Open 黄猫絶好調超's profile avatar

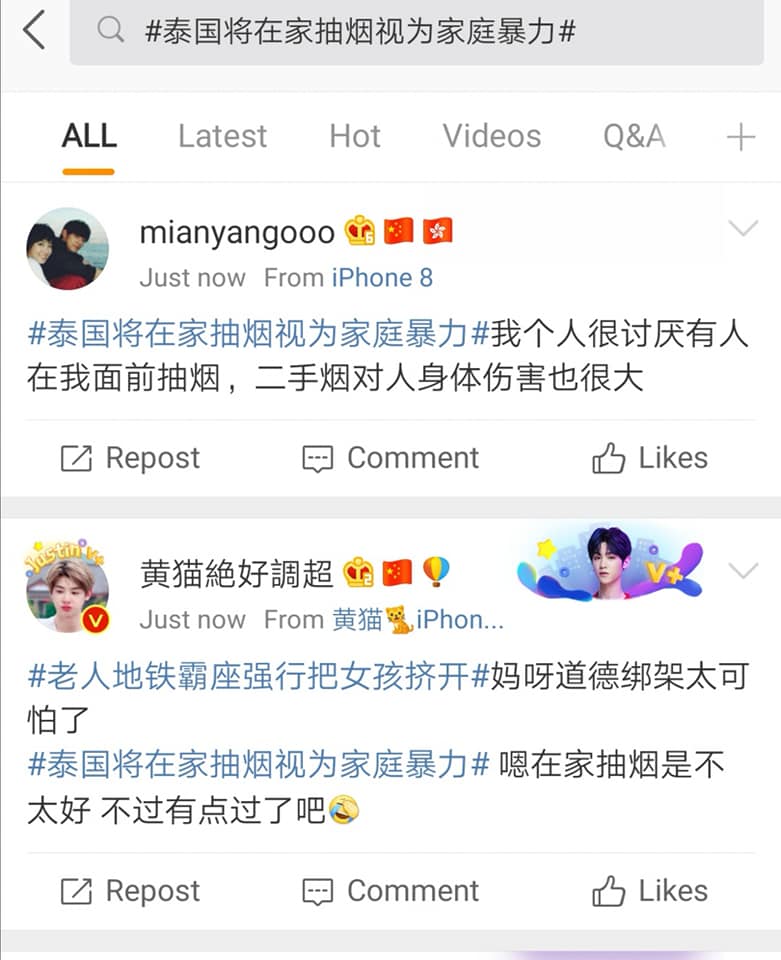tap(67, 590)
